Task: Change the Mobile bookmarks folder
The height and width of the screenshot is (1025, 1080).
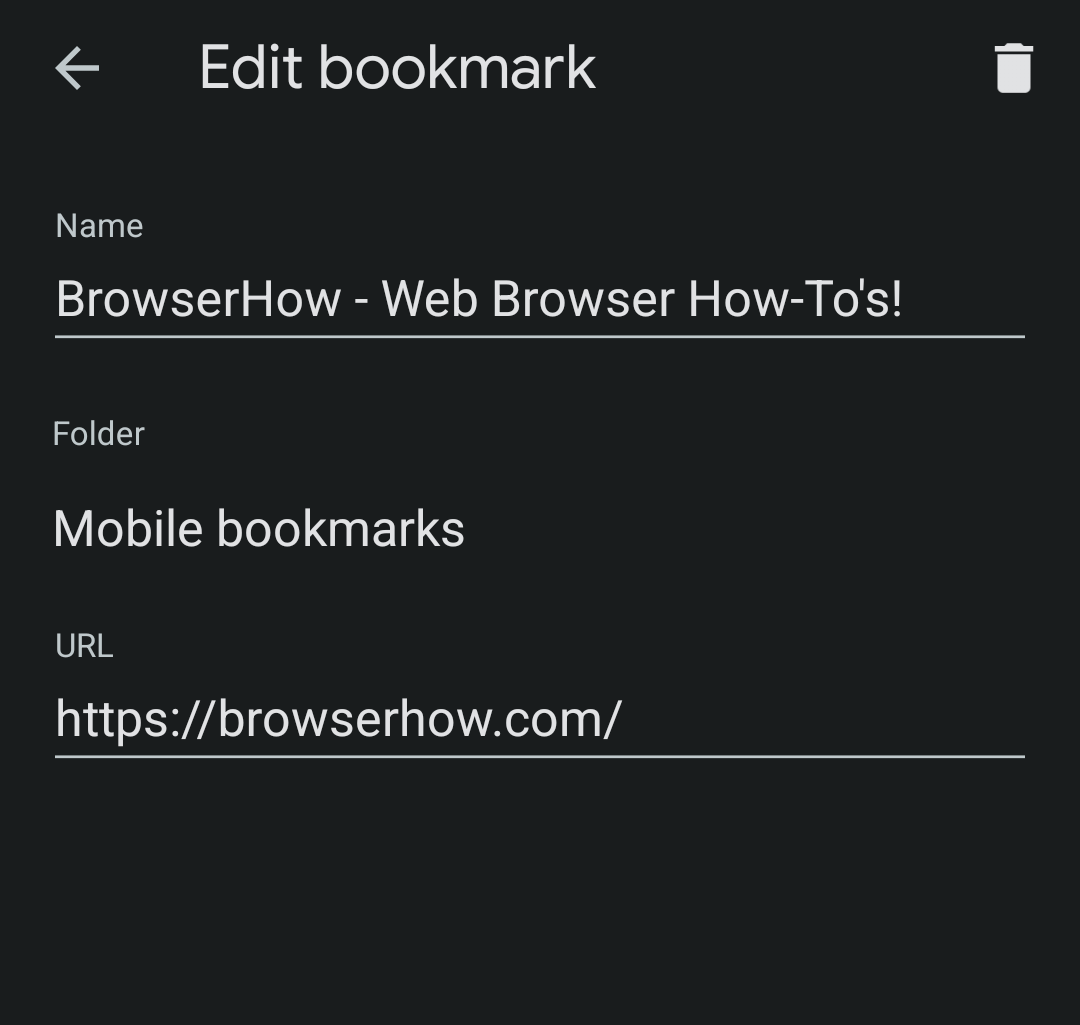Action: coord(259,528)
